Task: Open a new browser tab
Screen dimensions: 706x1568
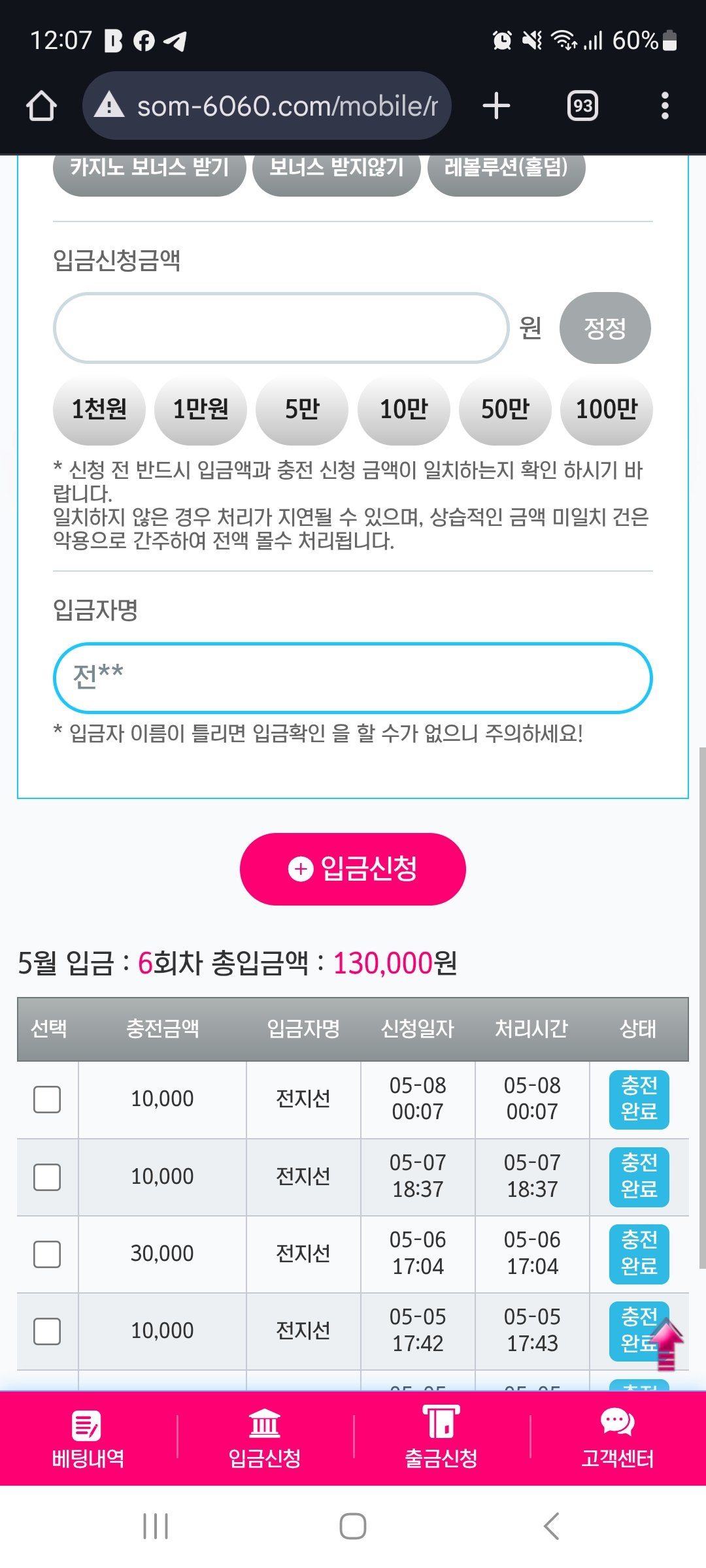Action: click(x=496, y=106)
